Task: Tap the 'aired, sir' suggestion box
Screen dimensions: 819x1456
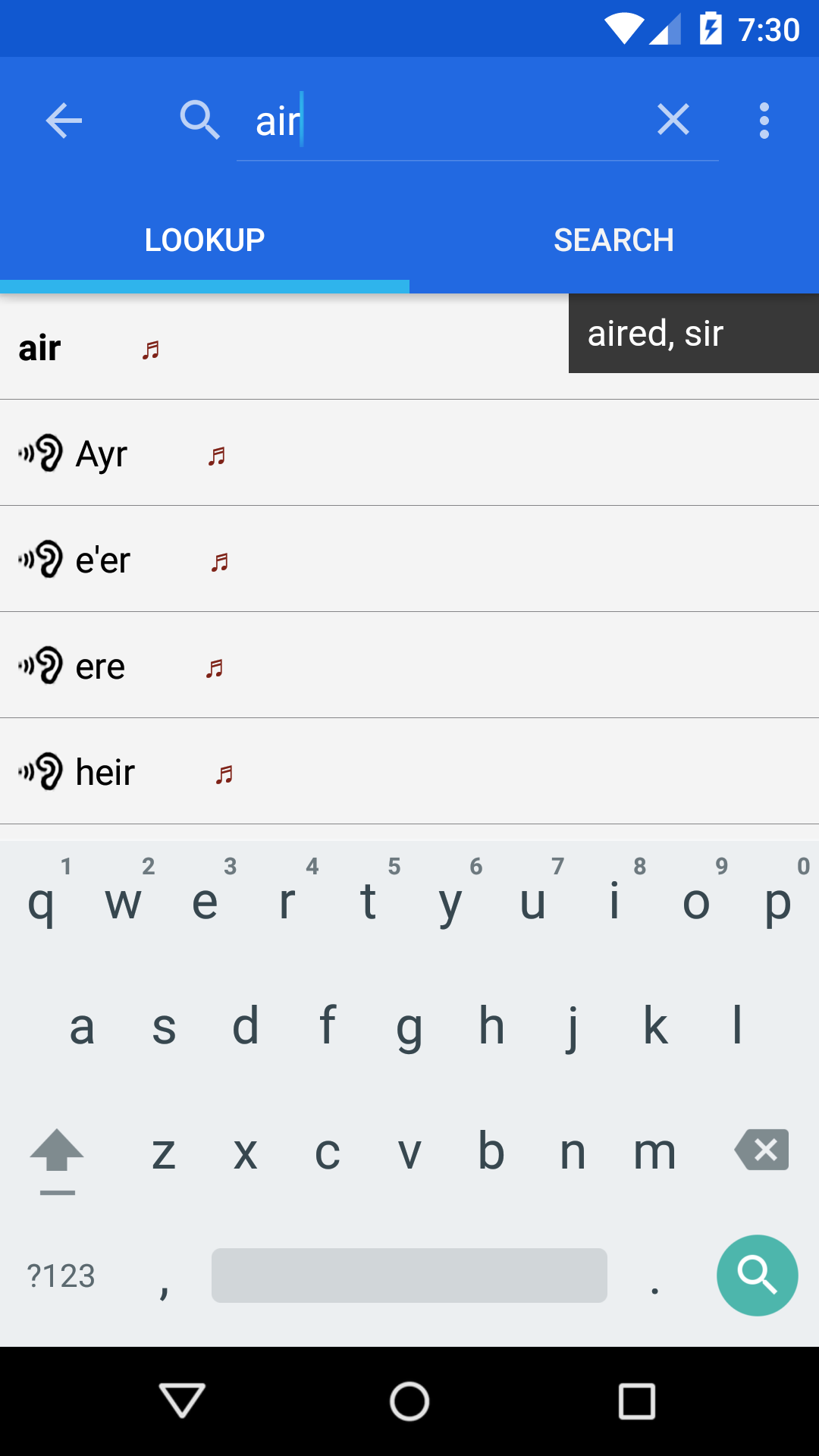Action: [x=694, y=334]
